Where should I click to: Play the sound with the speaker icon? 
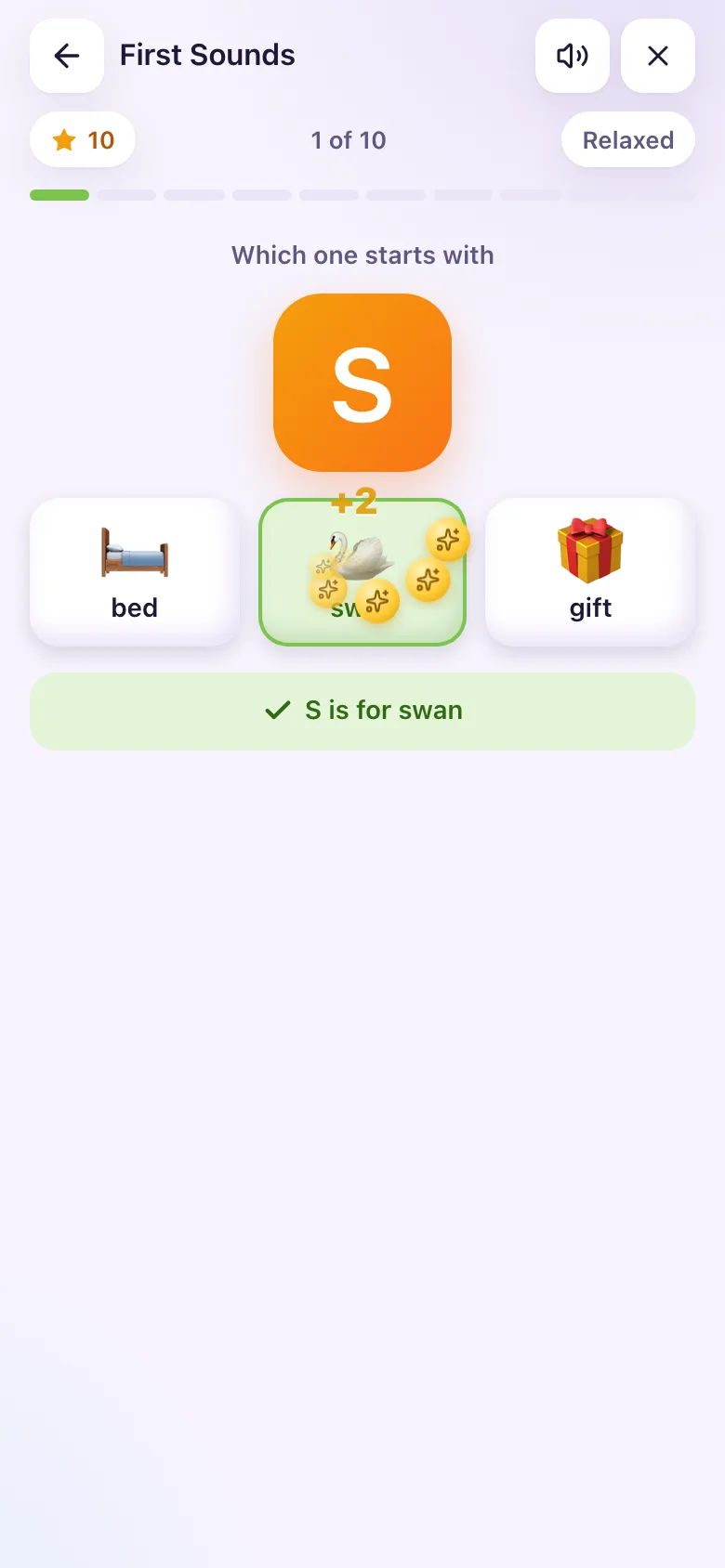[573, 56]
